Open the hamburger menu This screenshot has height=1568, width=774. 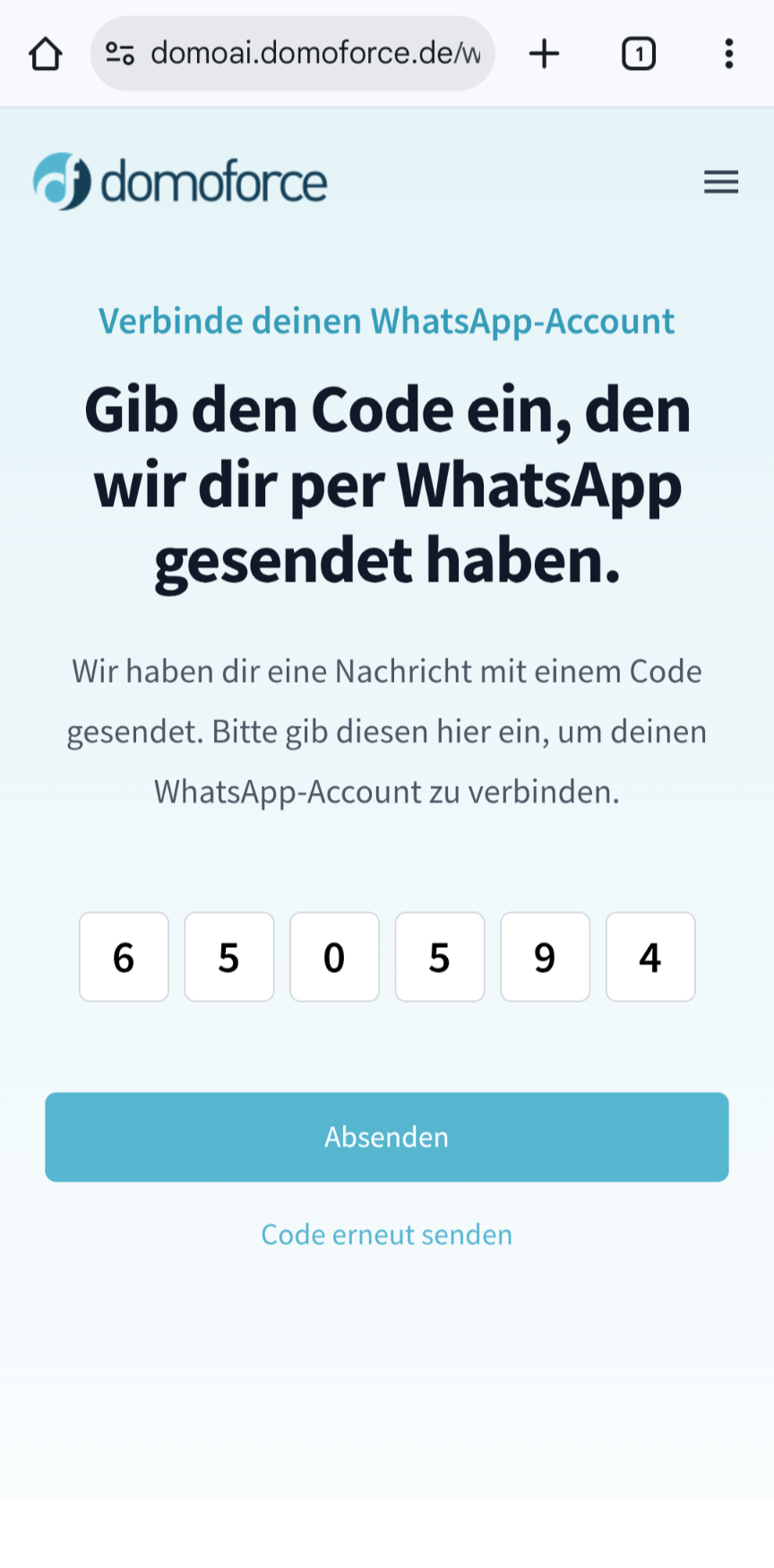point(720,182)
